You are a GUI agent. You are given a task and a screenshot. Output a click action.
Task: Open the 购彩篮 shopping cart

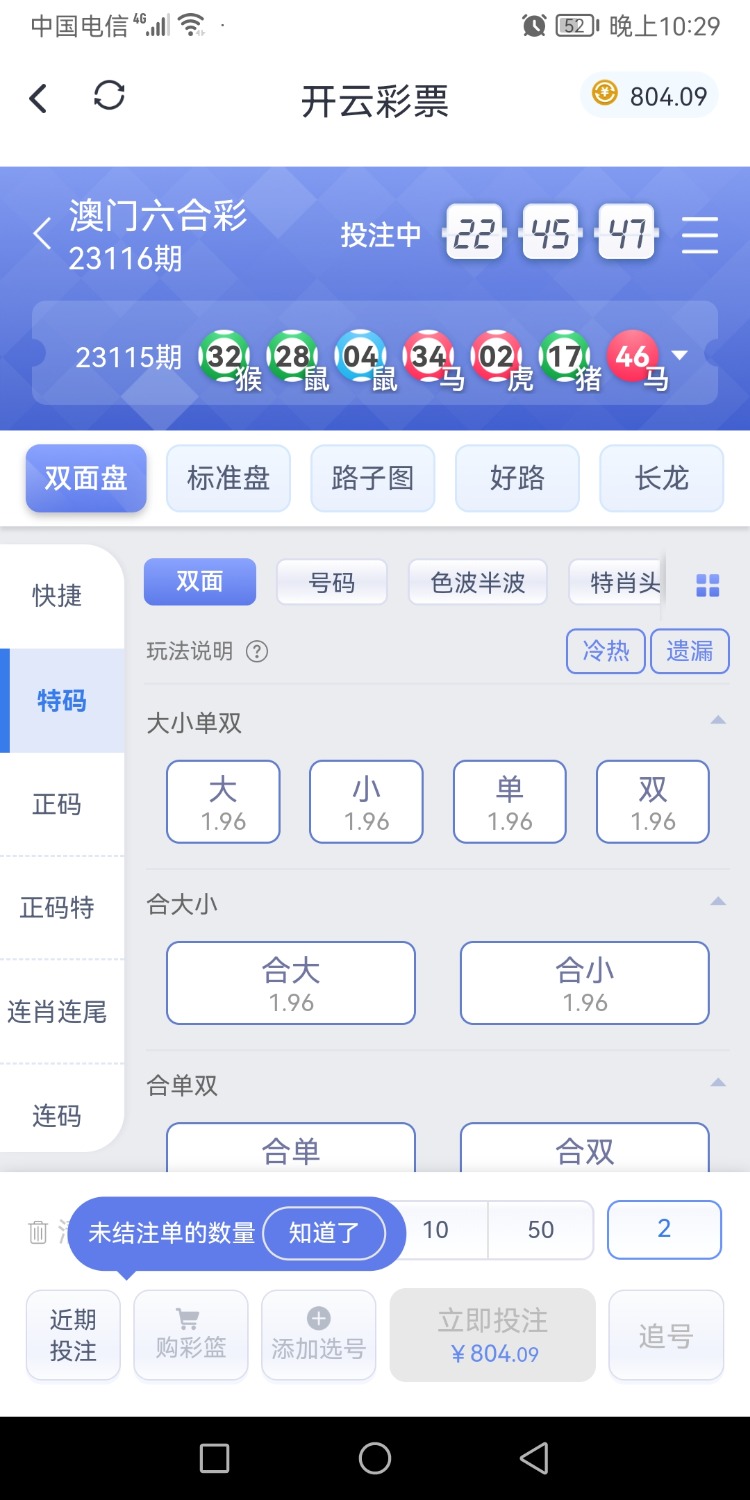[190, 1335]
